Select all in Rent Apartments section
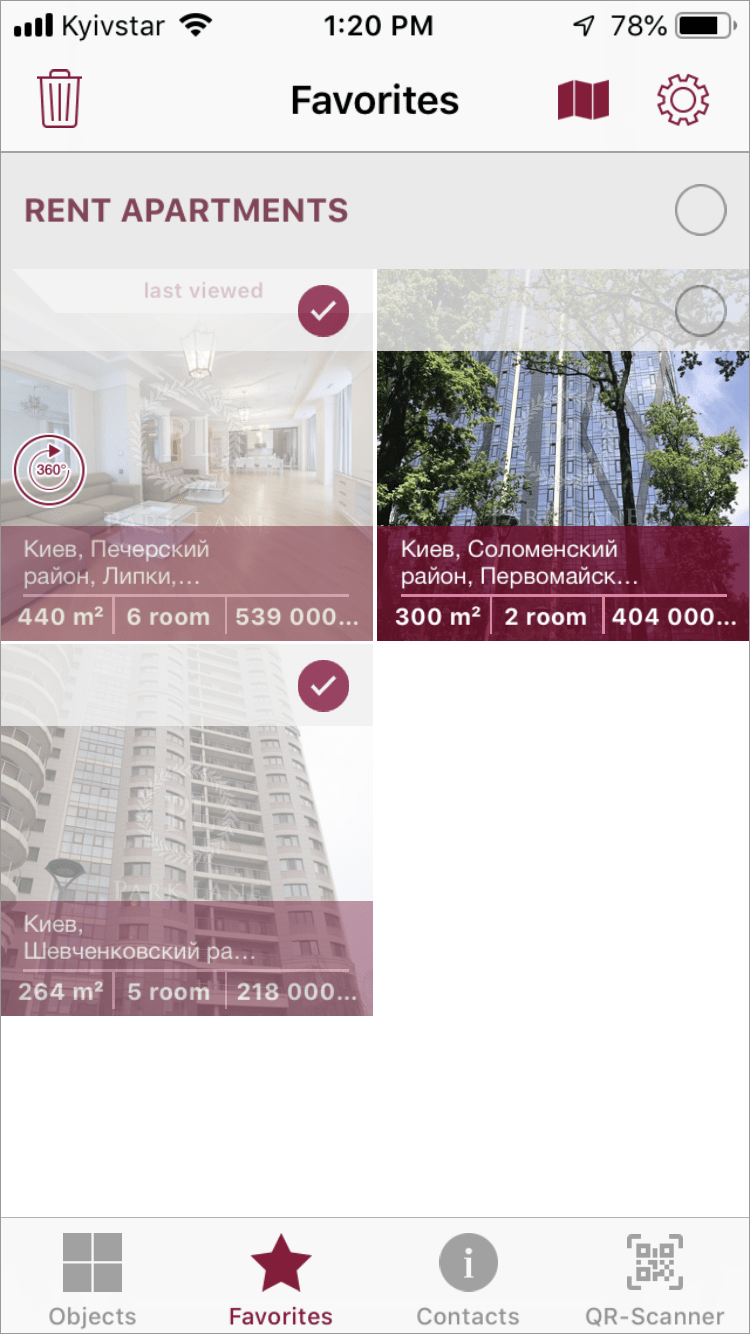Image resolution: width=750 pixels, height=1334 pixels. point(700,211)
